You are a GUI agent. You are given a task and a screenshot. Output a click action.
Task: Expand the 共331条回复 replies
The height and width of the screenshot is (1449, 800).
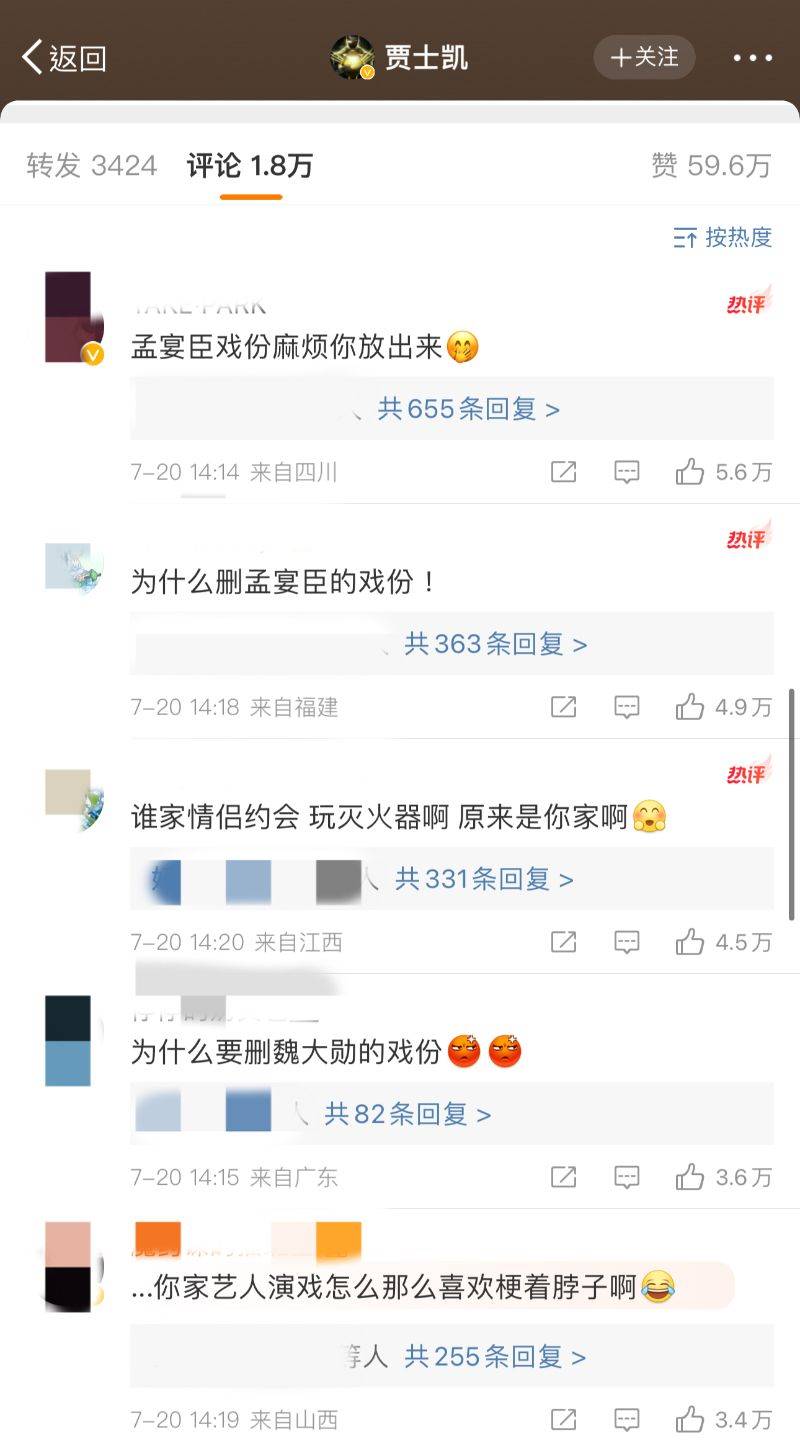click(x=484, y=879)
